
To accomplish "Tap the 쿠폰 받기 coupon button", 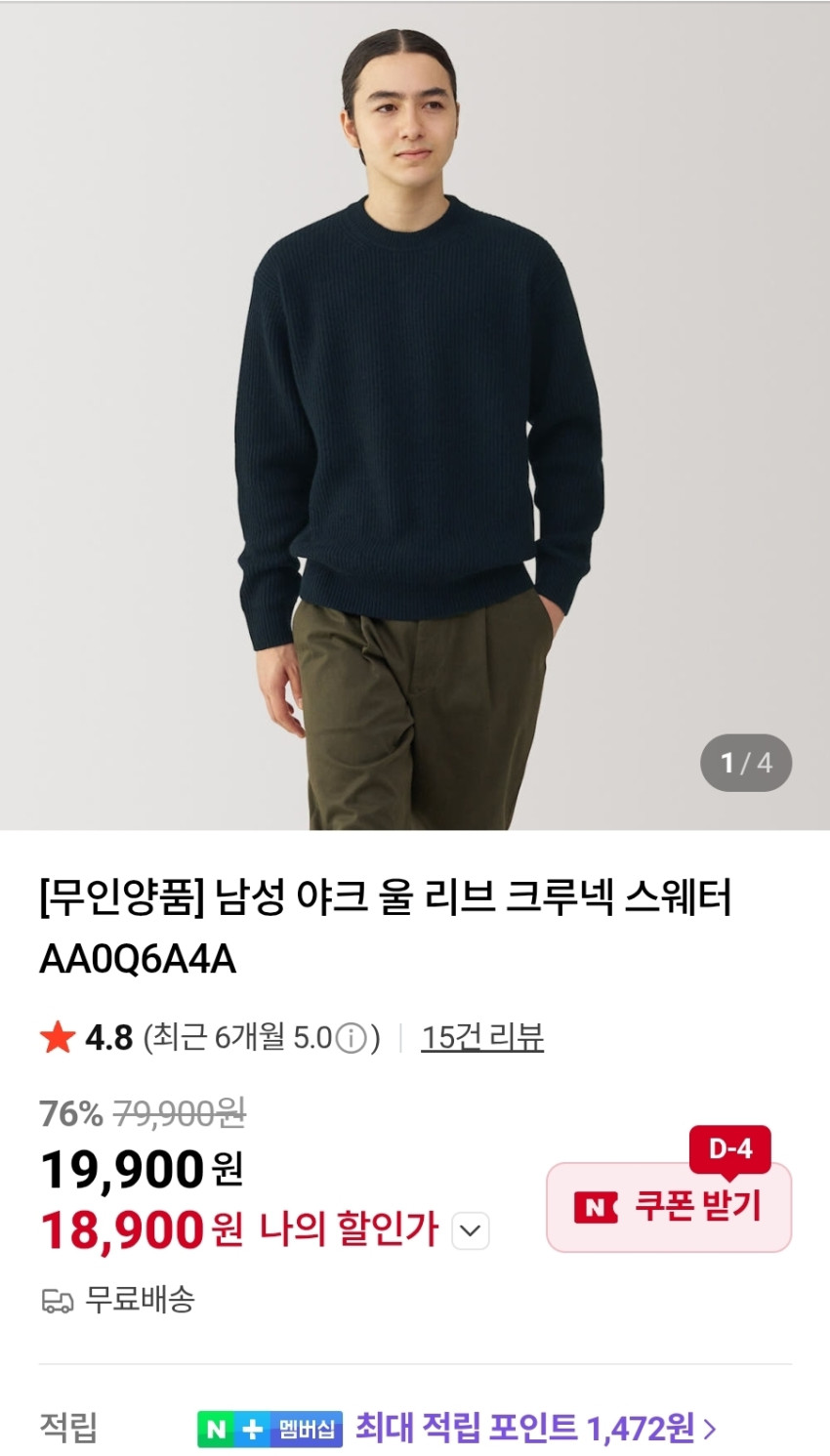I will (669, 1207).
